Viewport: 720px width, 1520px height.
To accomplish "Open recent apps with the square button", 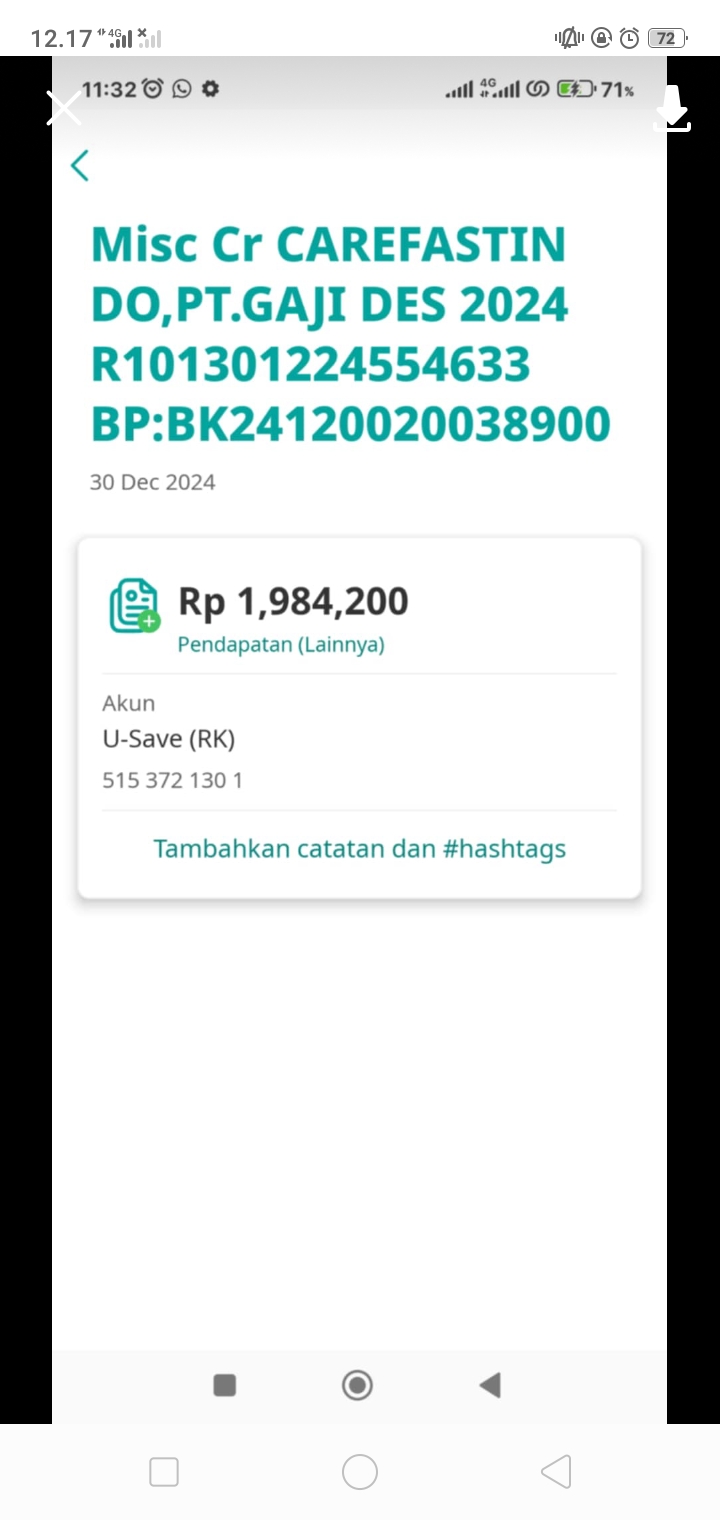I will [164, 1472].
